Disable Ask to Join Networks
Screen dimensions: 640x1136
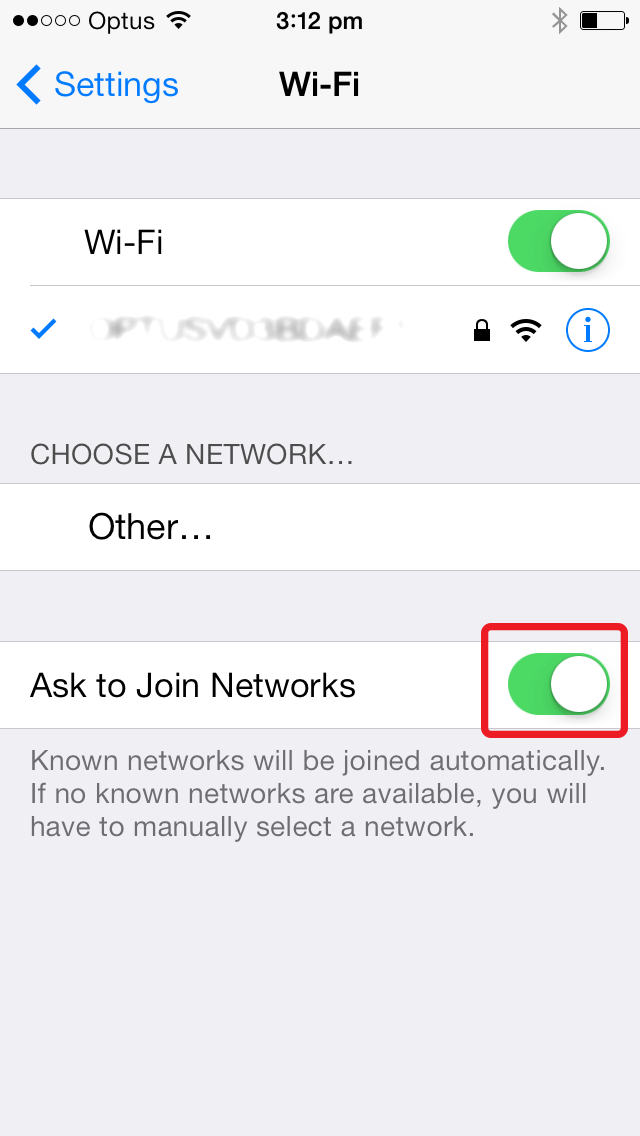[559, 684]
